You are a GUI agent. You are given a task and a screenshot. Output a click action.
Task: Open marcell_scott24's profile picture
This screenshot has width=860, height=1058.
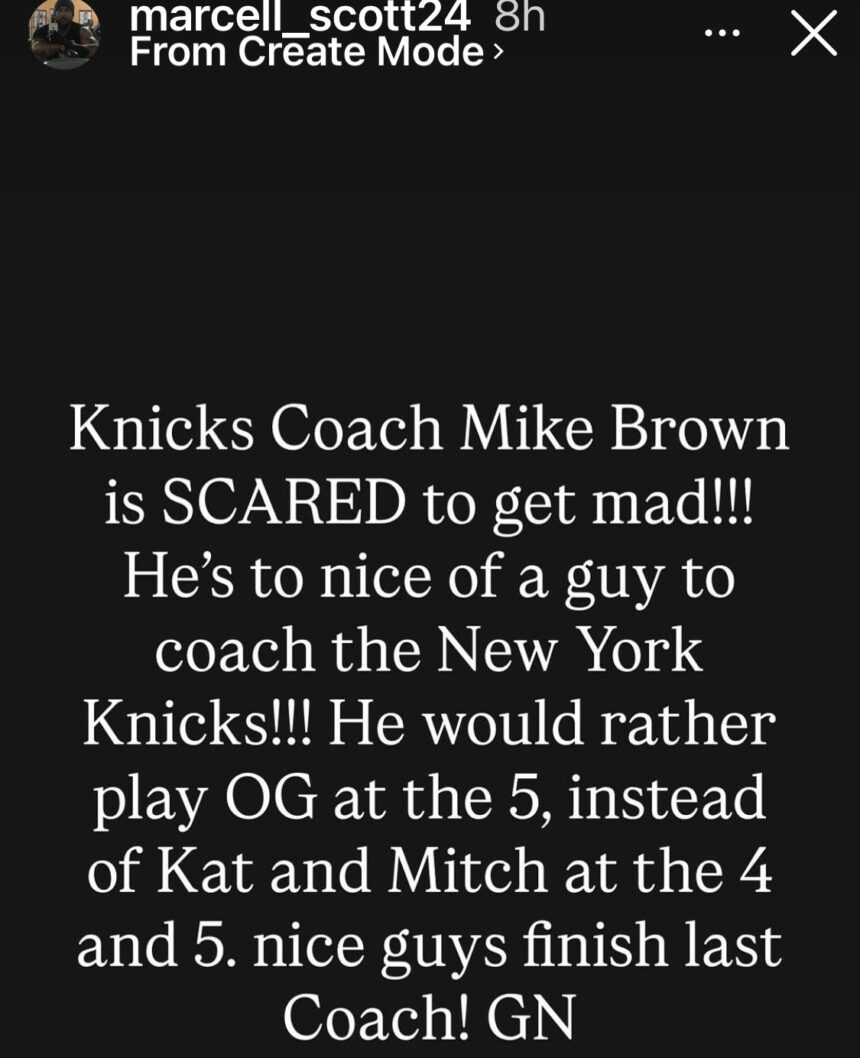(x=64, y=32)
